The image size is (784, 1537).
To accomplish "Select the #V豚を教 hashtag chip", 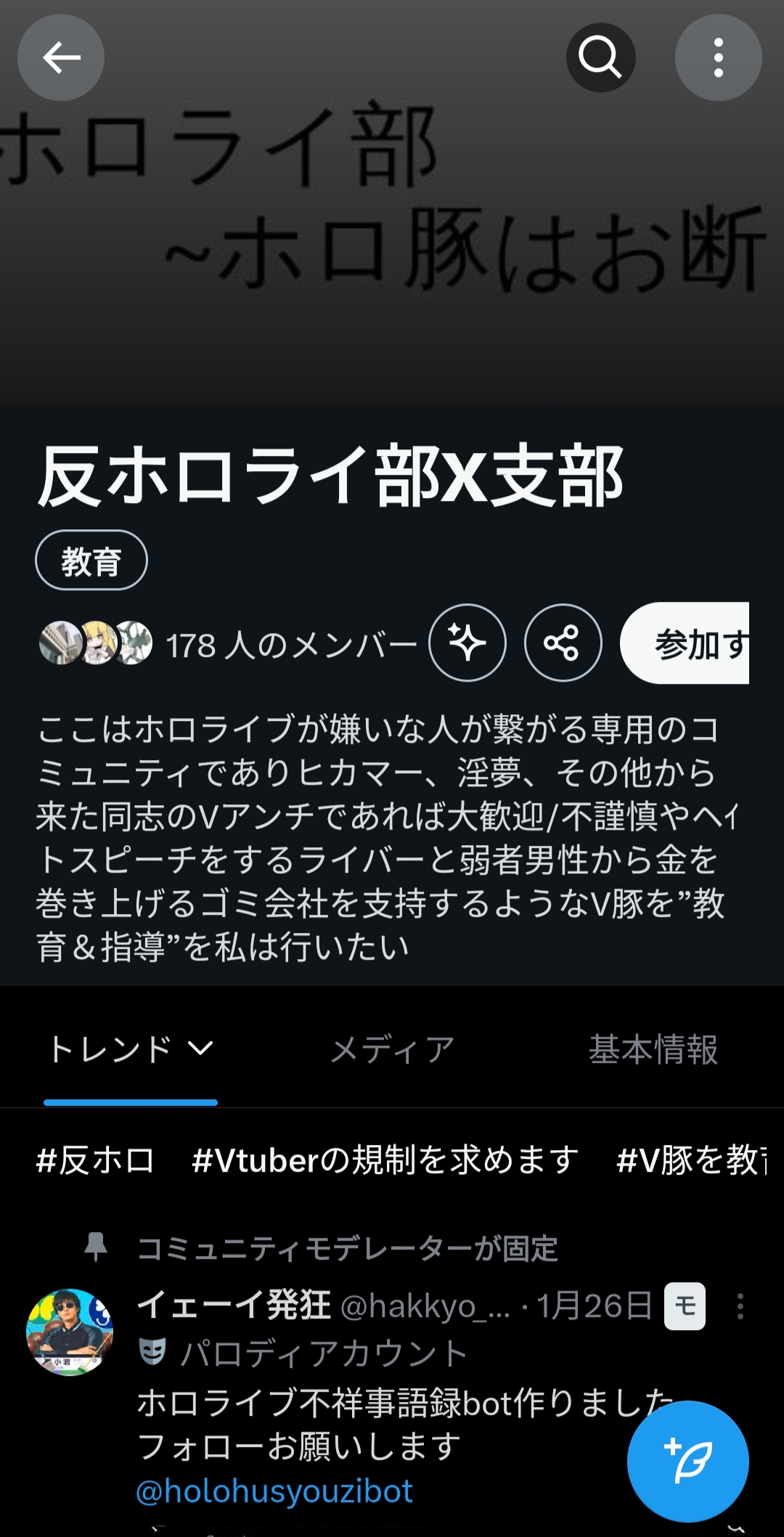I will [690, 1159].
